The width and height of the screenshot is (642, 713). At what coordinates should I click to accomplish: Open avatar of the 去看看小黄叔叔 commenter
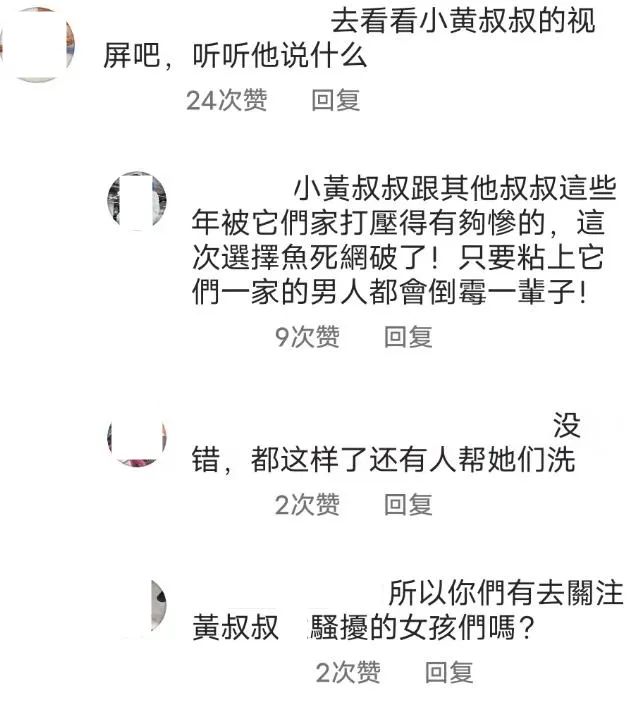[38, 46]
